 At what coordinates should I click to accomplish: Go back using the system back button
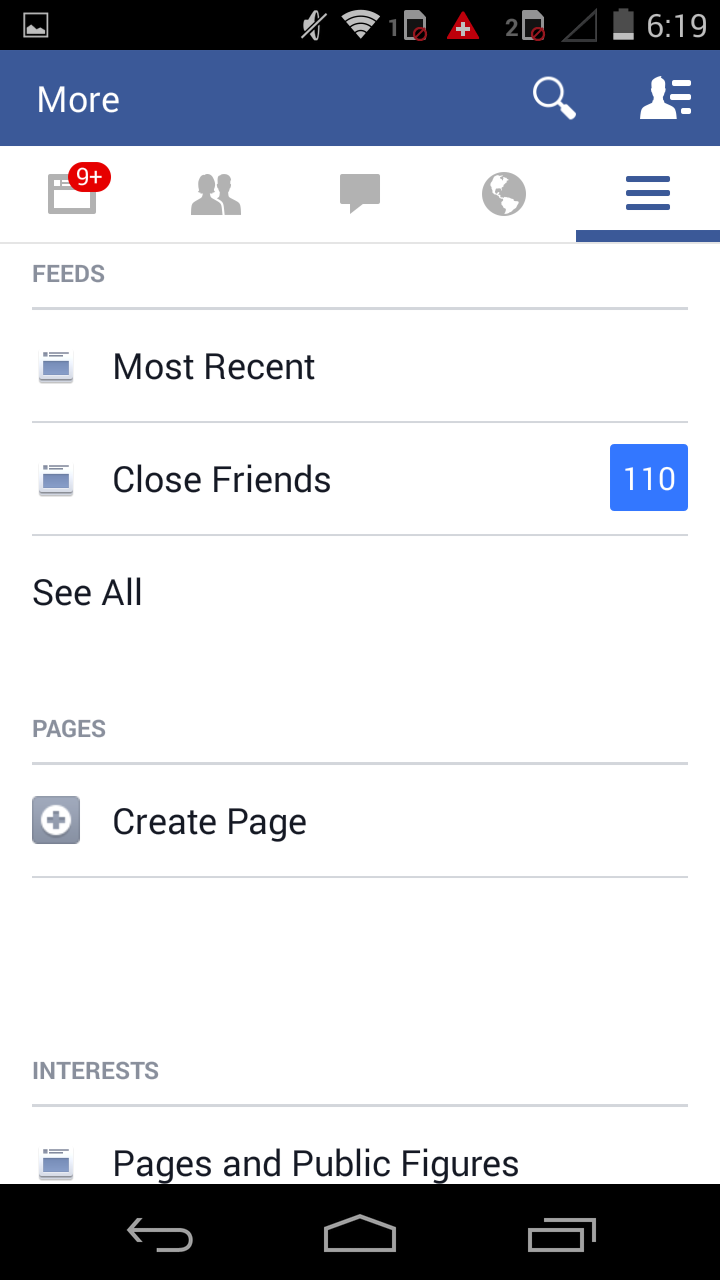[x=160, y=1234]
